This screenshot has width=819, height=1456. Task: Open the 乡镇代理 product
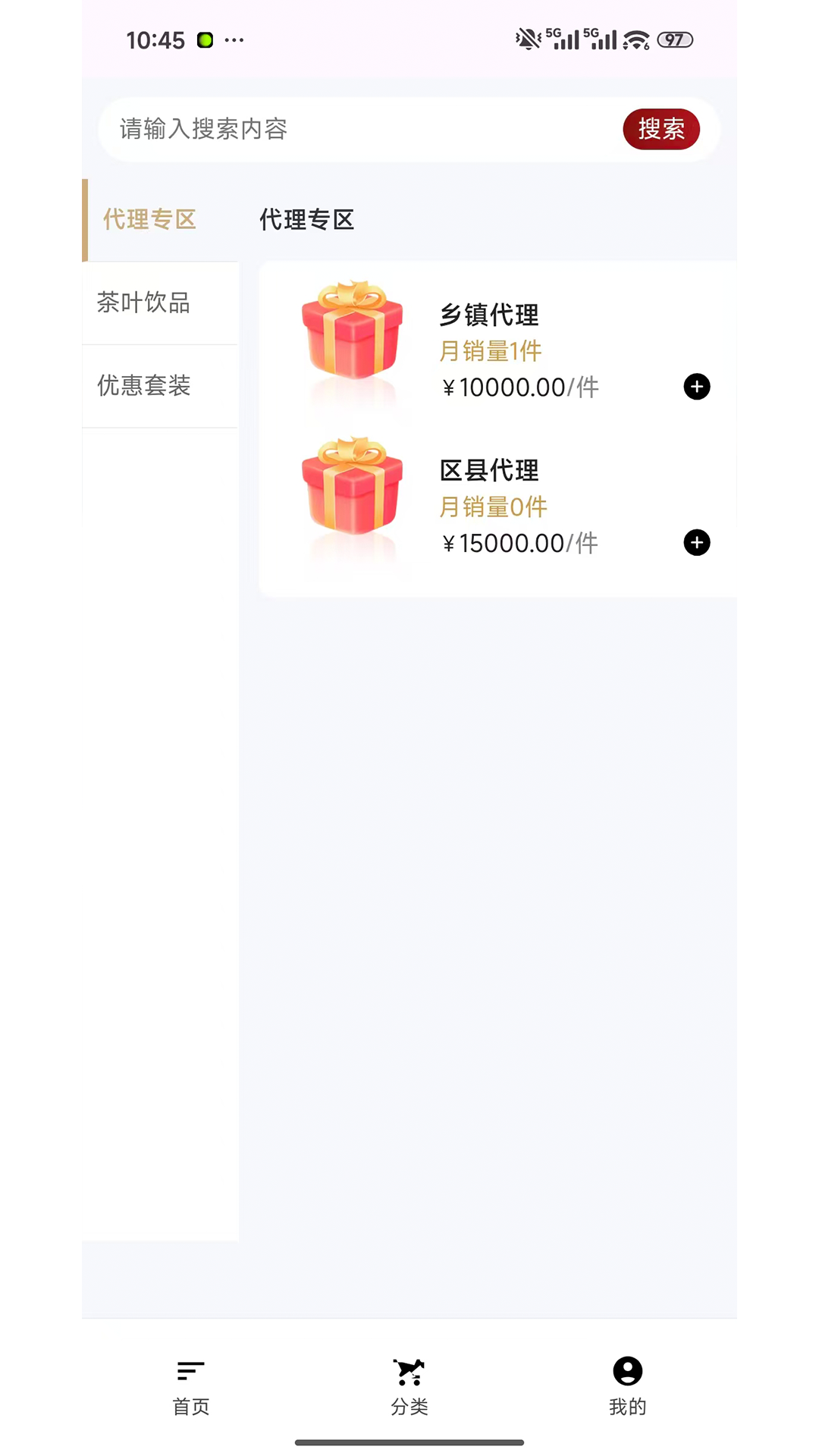(489, 315)
